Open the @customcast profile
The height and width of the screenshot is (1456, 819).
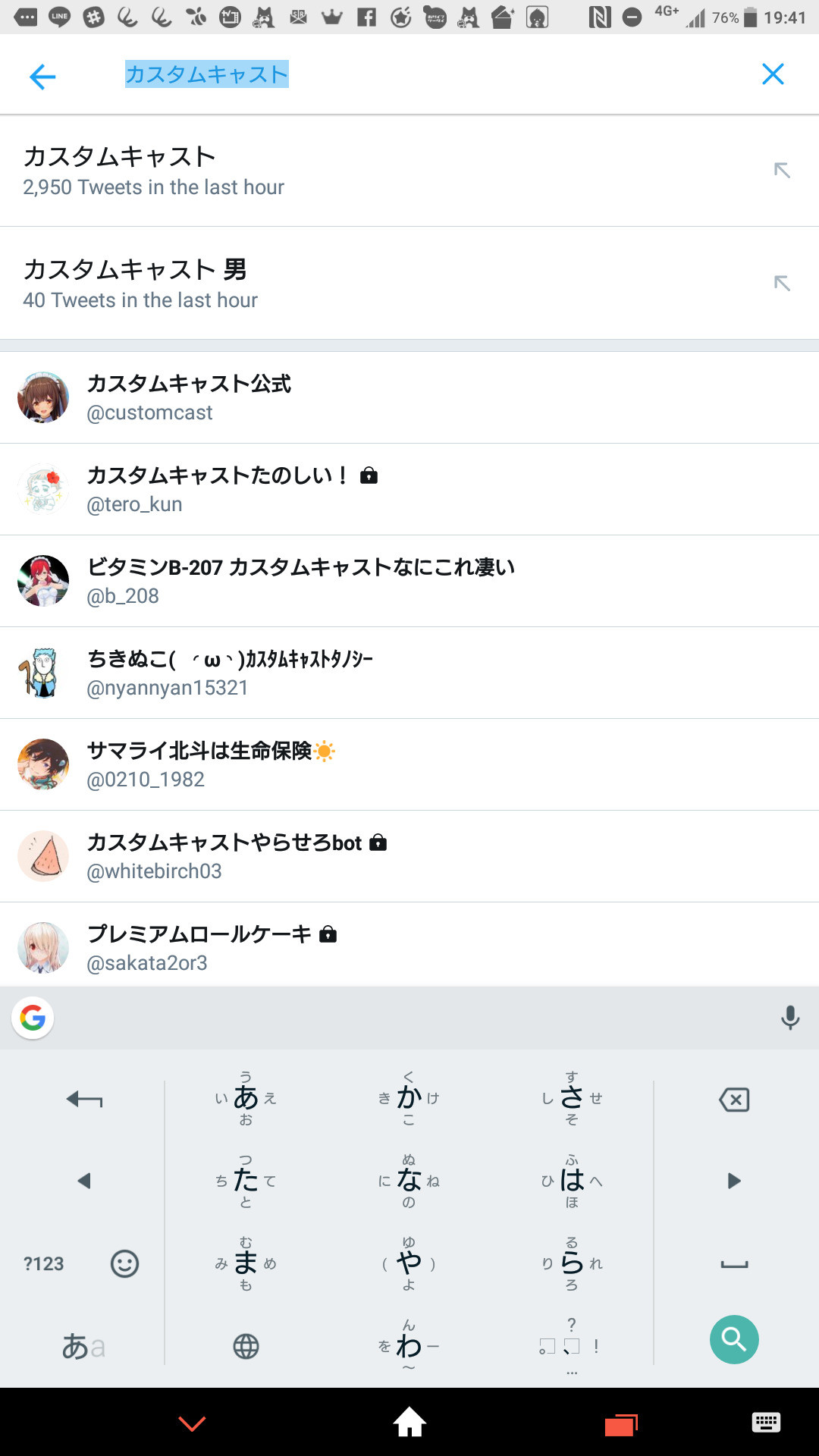pyautogui.click(x=409, y=397)
